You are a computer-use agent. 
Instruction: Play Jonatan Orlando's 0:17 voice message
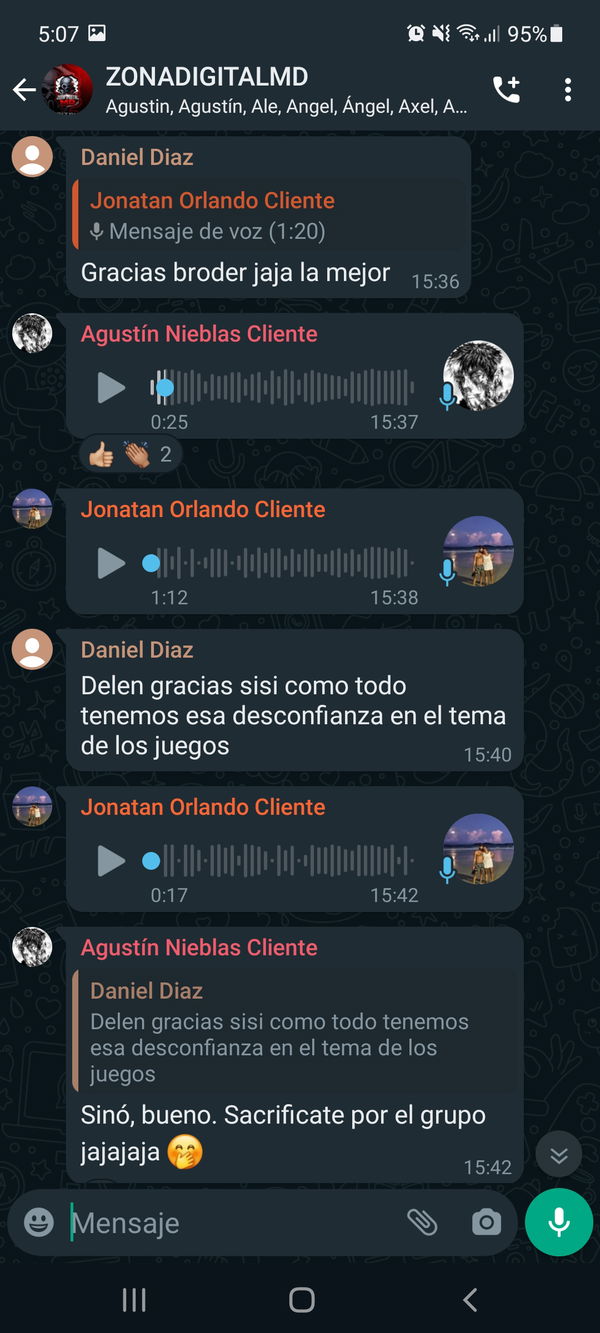pyautogui.click(x=111, y=861)
